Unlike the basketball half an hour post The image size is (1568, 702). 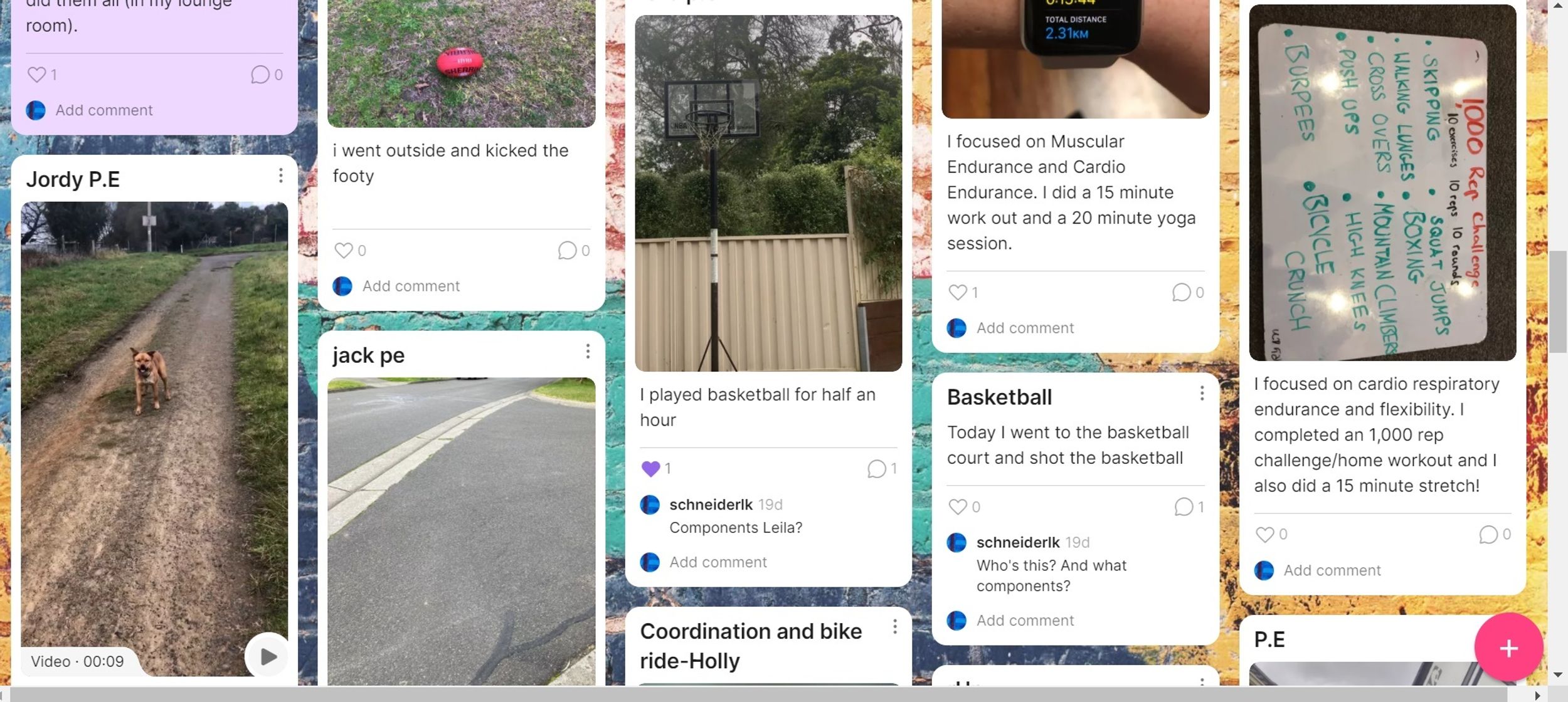[x=650, y=469]
